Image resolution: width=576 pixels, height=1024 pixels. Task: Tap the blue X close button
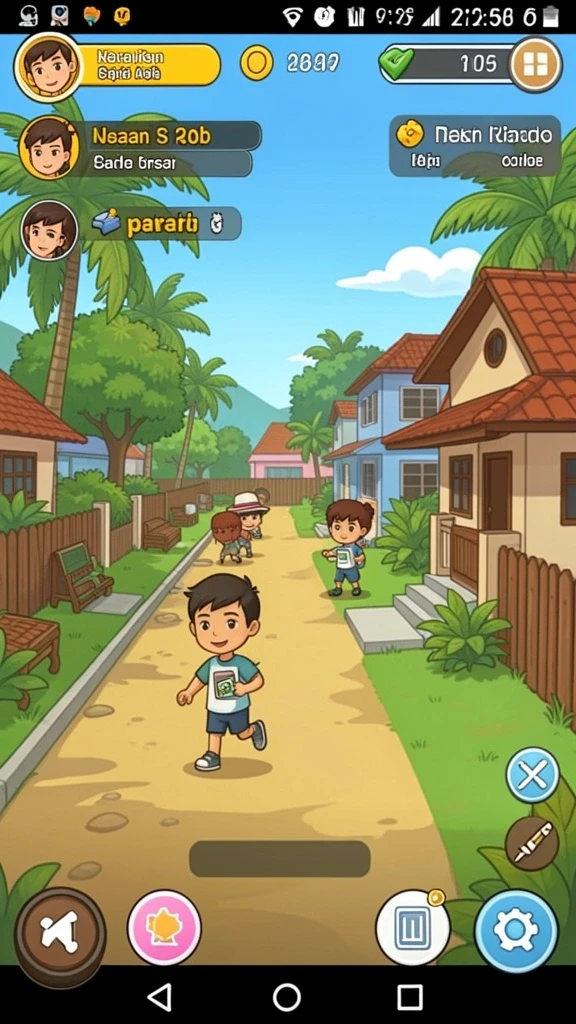coord(533,775)
